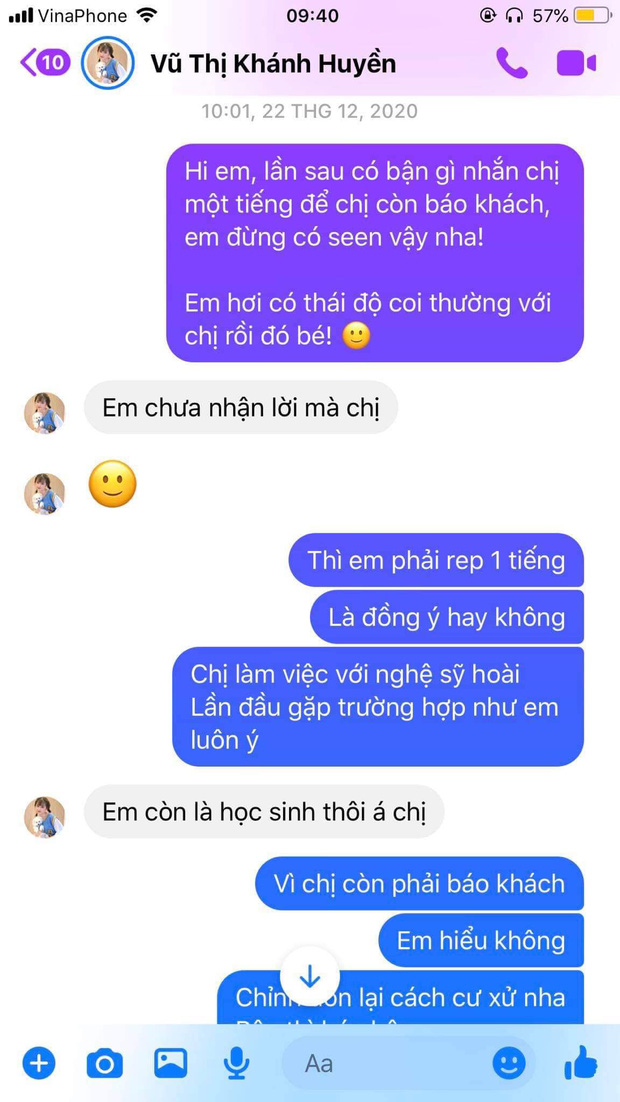Record a voice message with microphone
Image resolution: width=620 pixels, height=1102 pixels.
(x=236, y=1063)
